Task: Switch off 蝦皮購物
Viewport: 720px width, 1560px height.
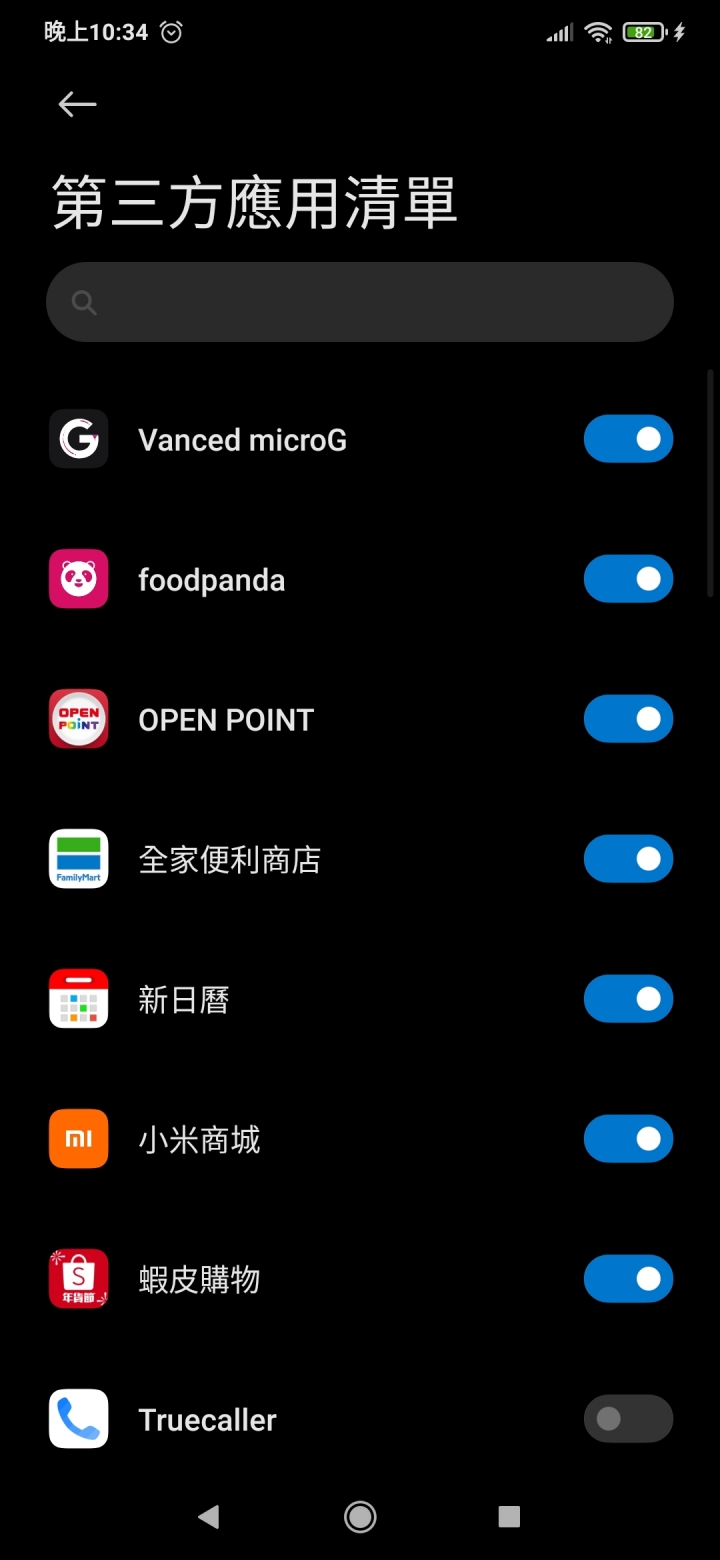Action: [x=628, y=1279]
